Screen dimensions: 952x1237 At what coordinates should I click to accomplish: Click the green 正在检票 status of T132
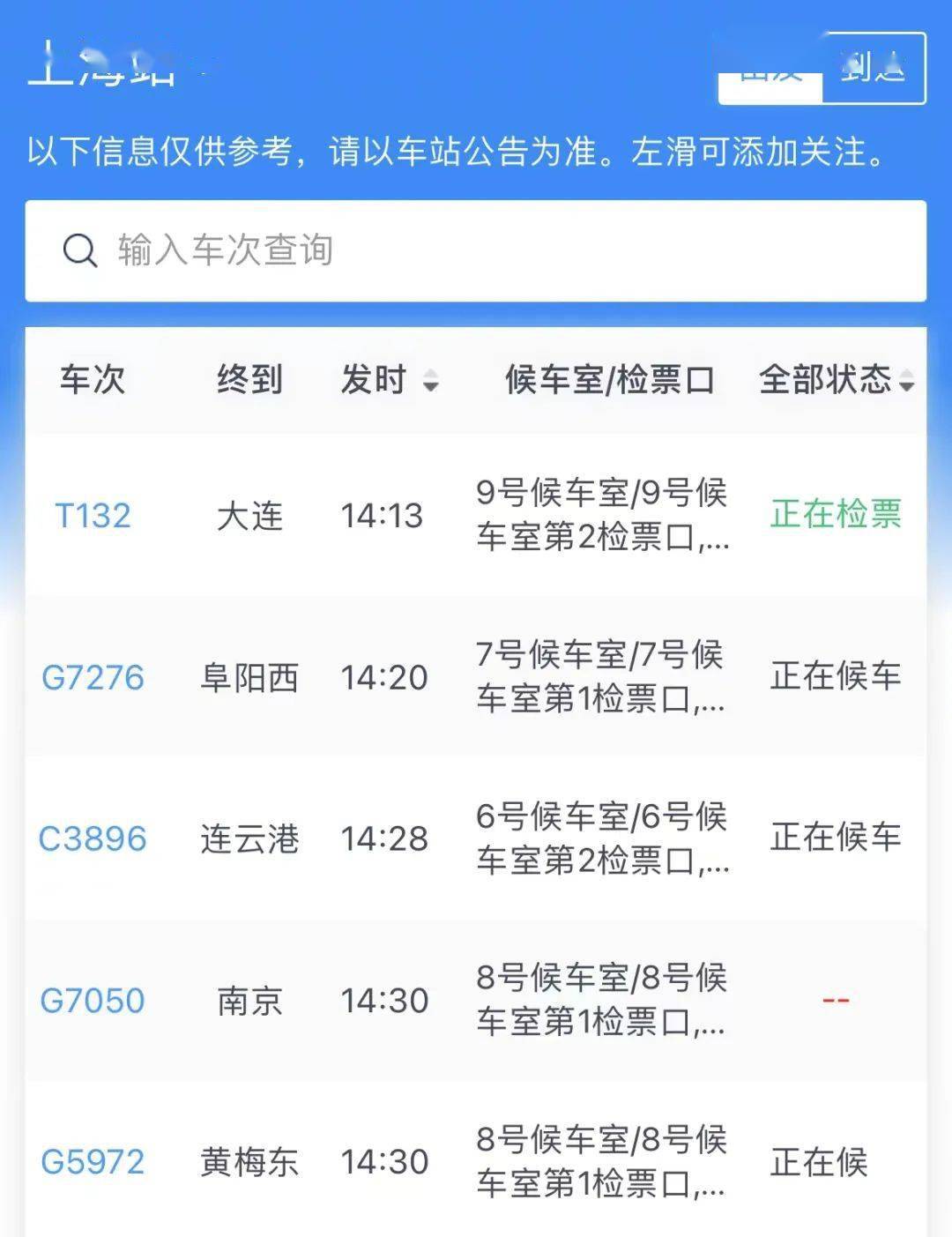[x=836, y=516]
